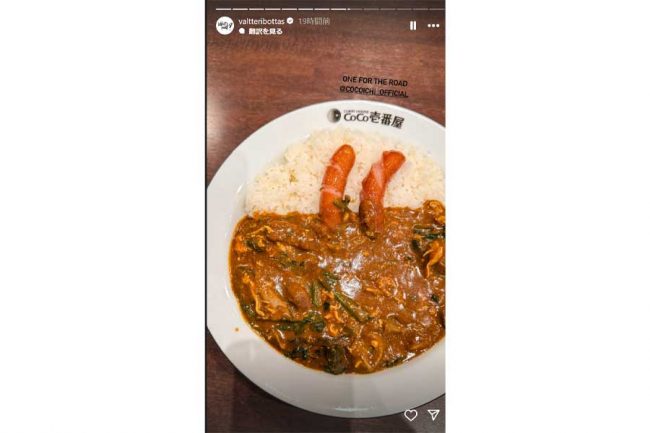Tap the valtteribottas profile picture
This screenshot has width=650, height=433.
(x=225, y=25)
